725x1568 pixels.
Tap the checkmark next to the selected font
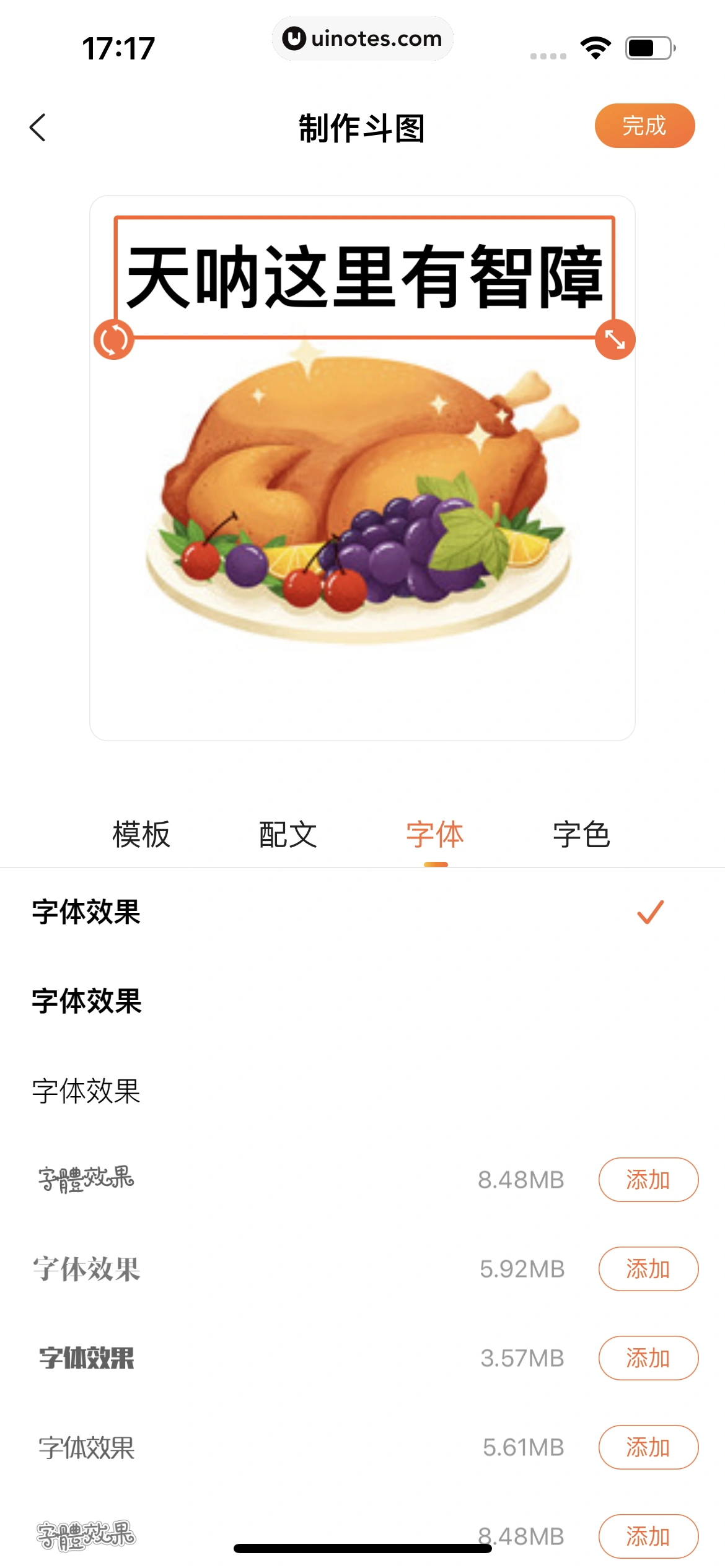(x=649, y=910)
